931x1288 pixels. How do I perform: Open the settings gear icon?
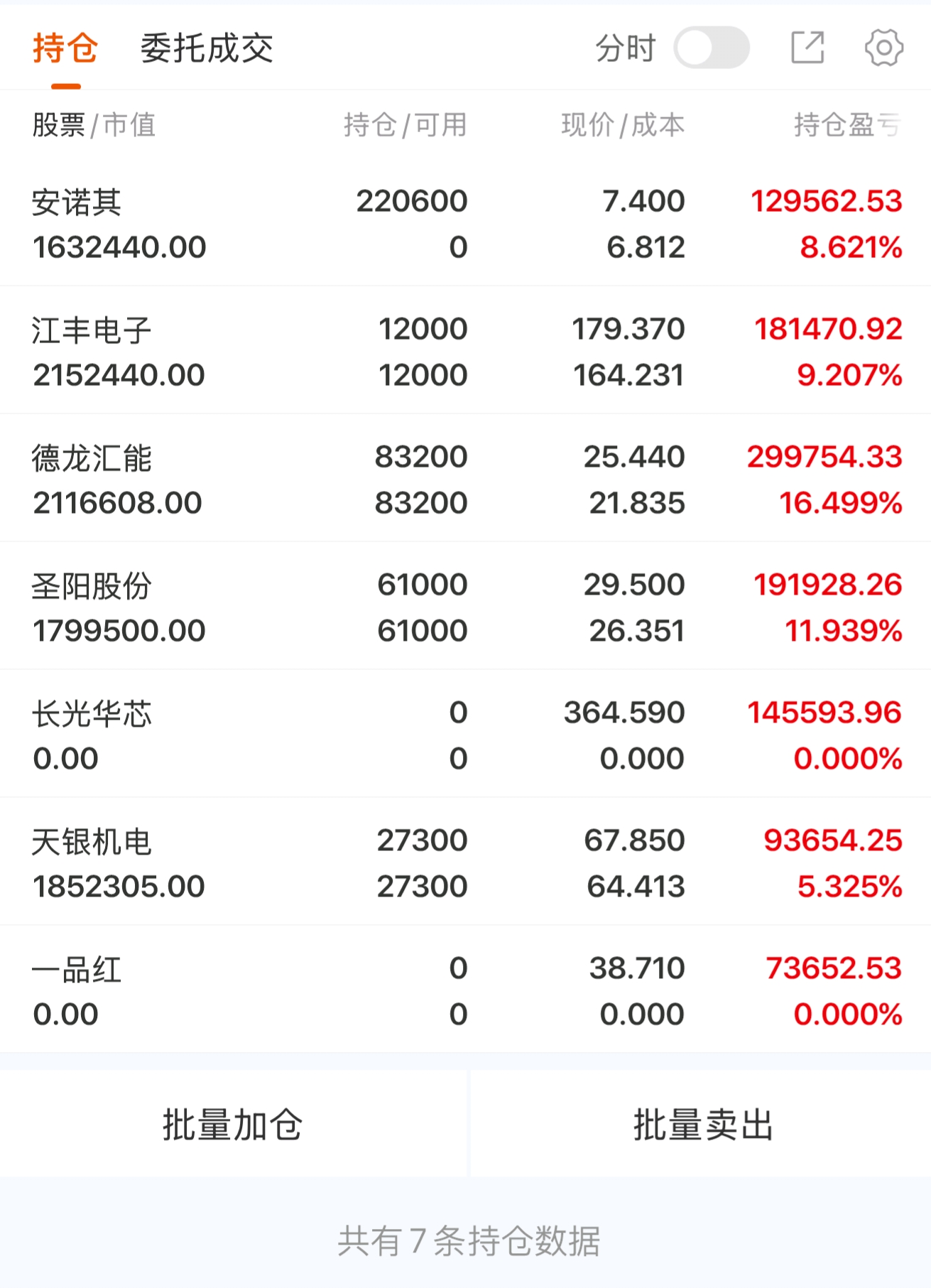point(883,48)
